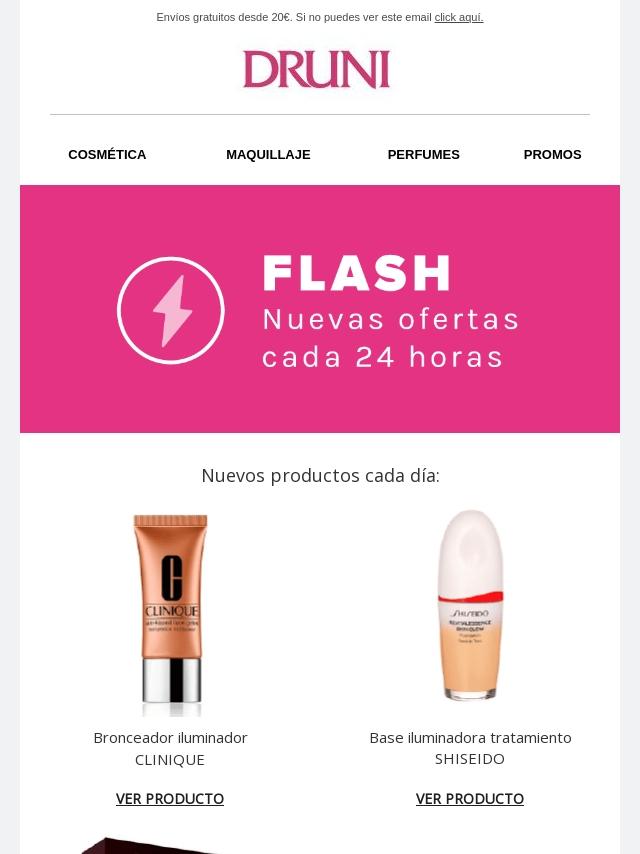
Task: Tap the Clinique bronzer product image
Action: tap(170, 612)
